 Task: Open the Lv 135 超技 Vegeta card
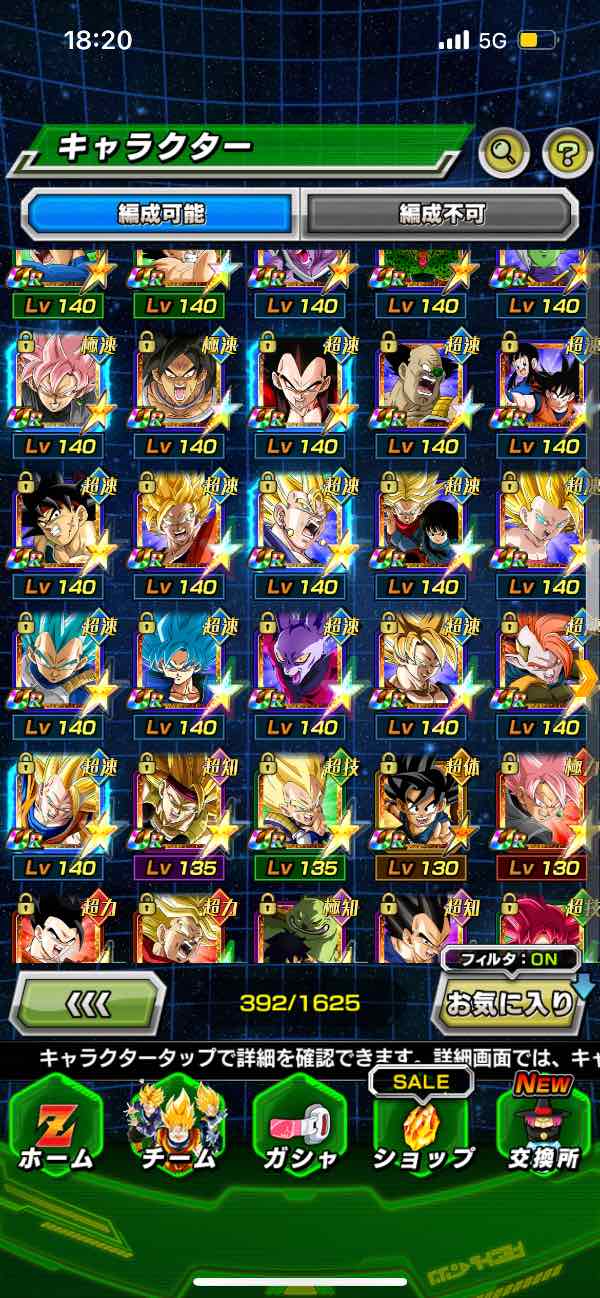[302, 806]
